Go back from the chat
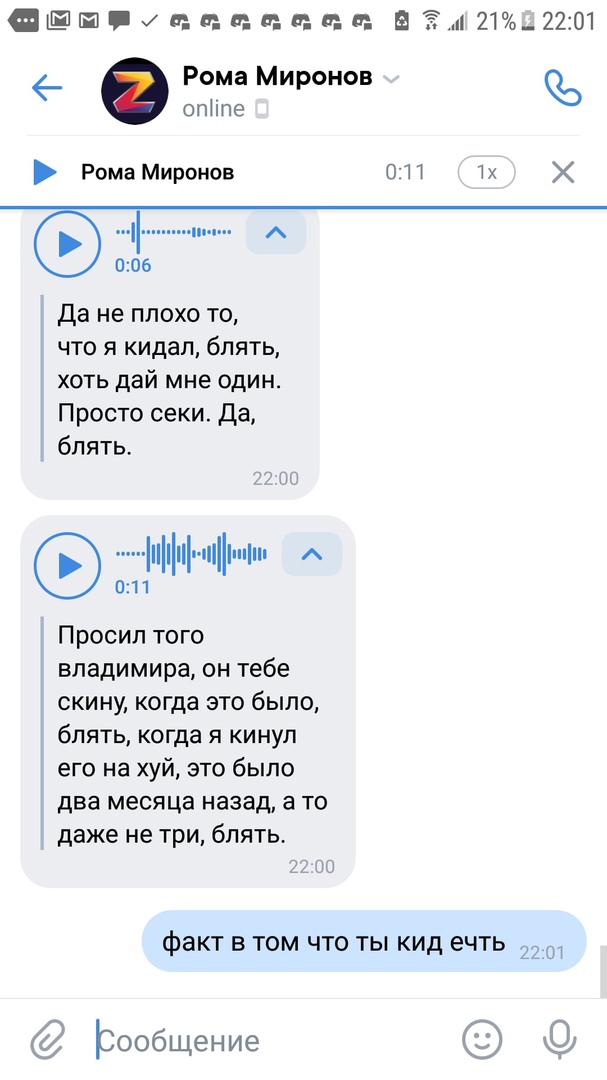This screenshot has height=1080, width=607. click(46, 88)
